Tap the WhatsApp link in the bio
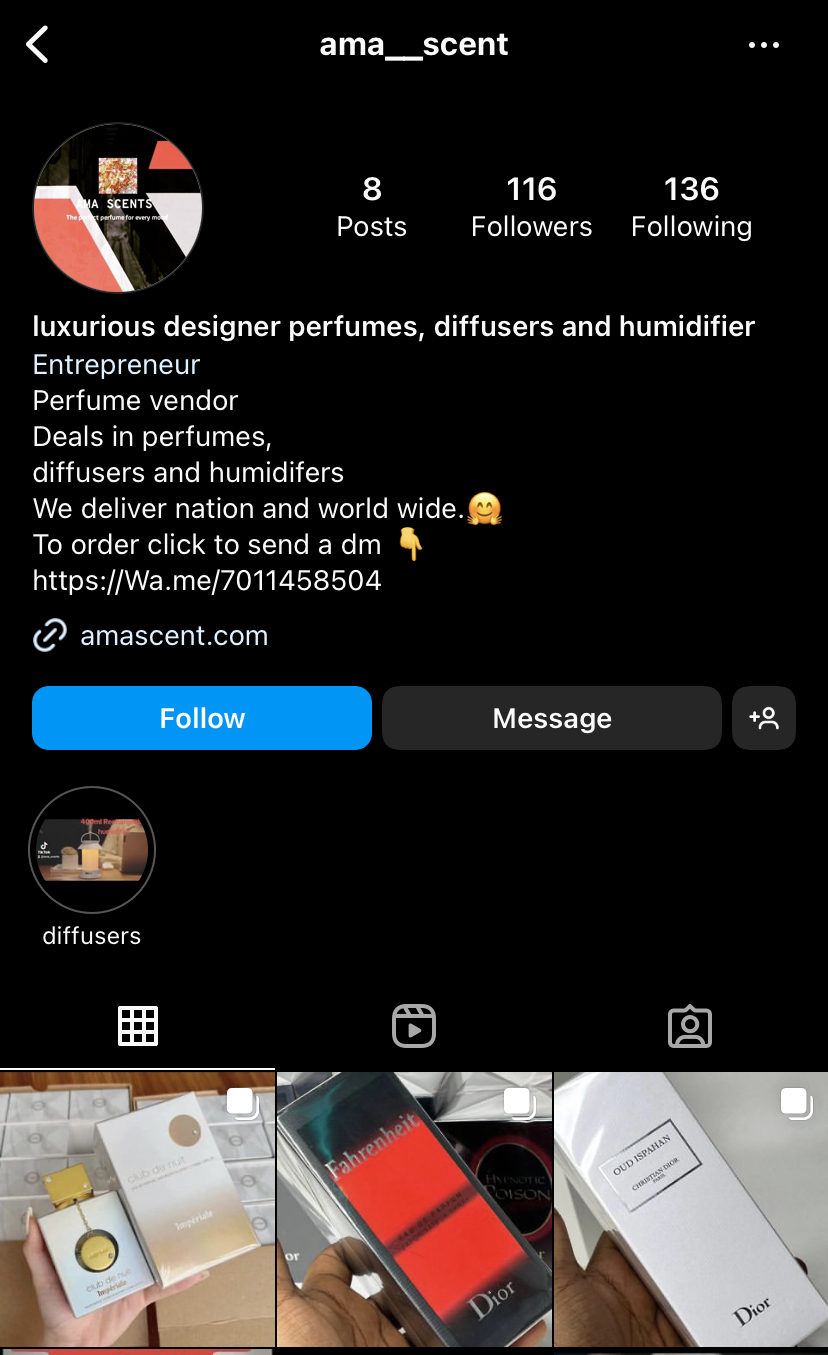Screen dimensions: 828x1355 [x=206, y=580]
